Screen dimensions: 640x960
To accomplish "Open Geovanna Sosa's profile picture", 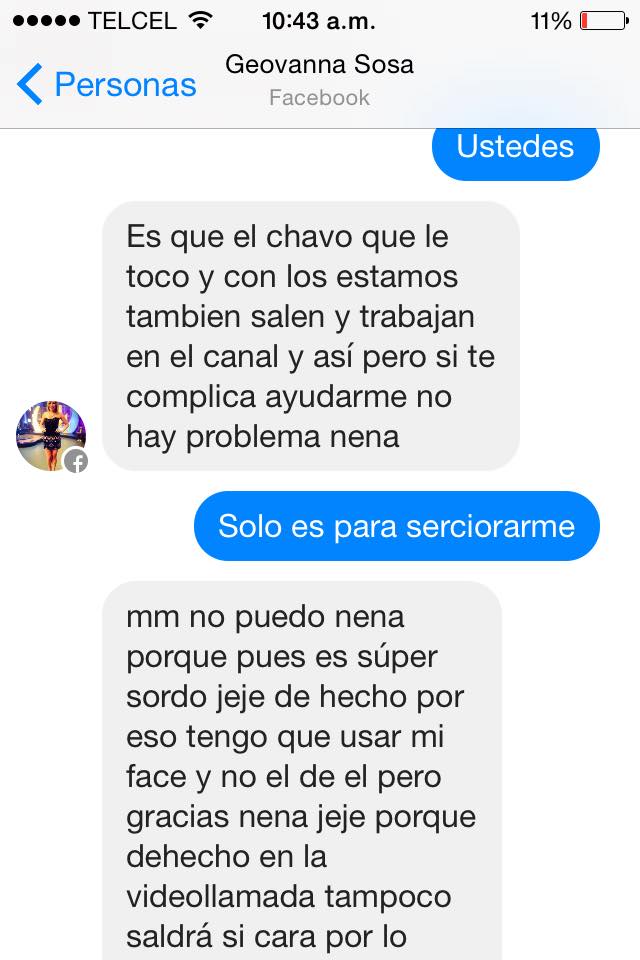I will click(x=51, y=436).
